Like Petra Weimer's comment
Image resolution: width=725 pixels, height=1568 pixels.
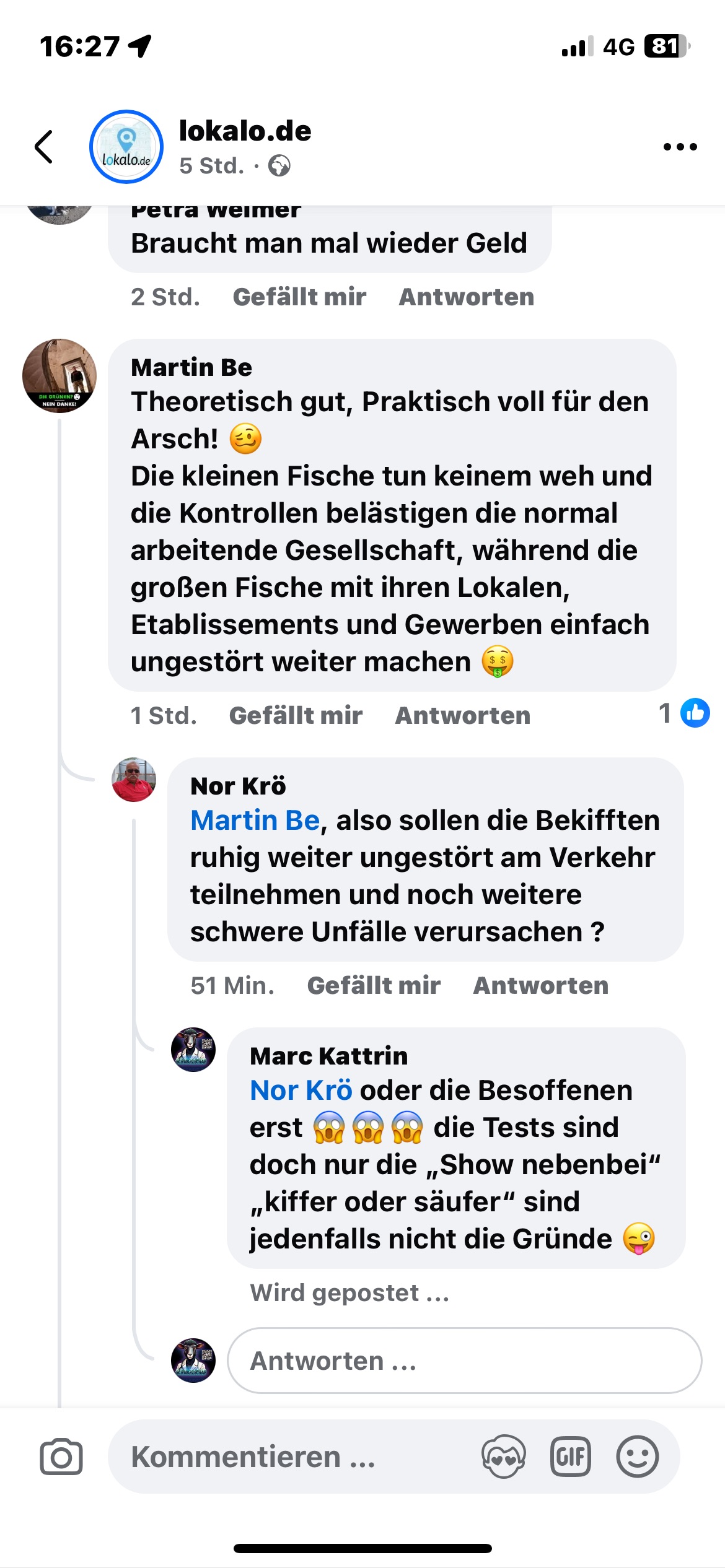coord(299,297)
